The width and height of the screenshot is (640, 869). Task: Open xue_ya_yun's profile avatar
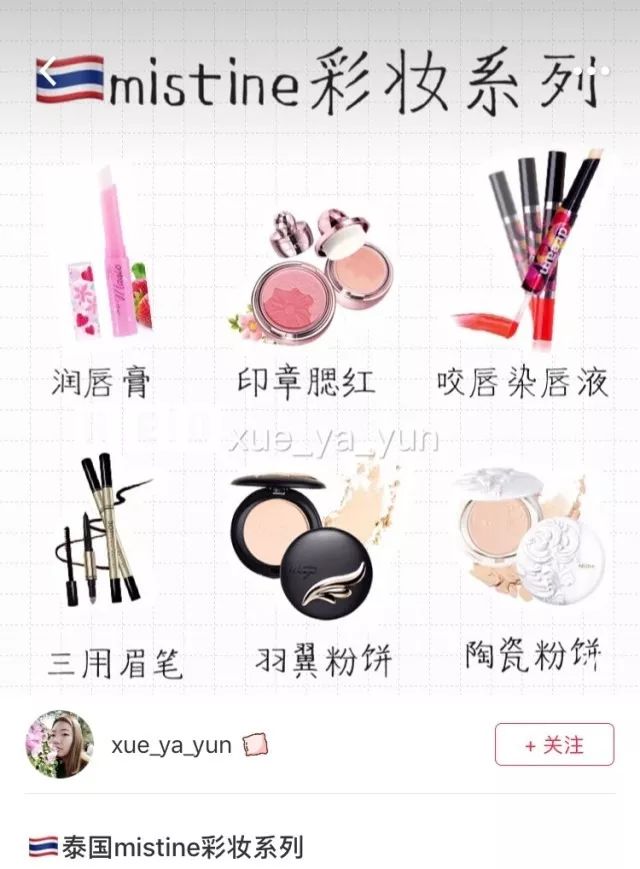tap(59, 745)
